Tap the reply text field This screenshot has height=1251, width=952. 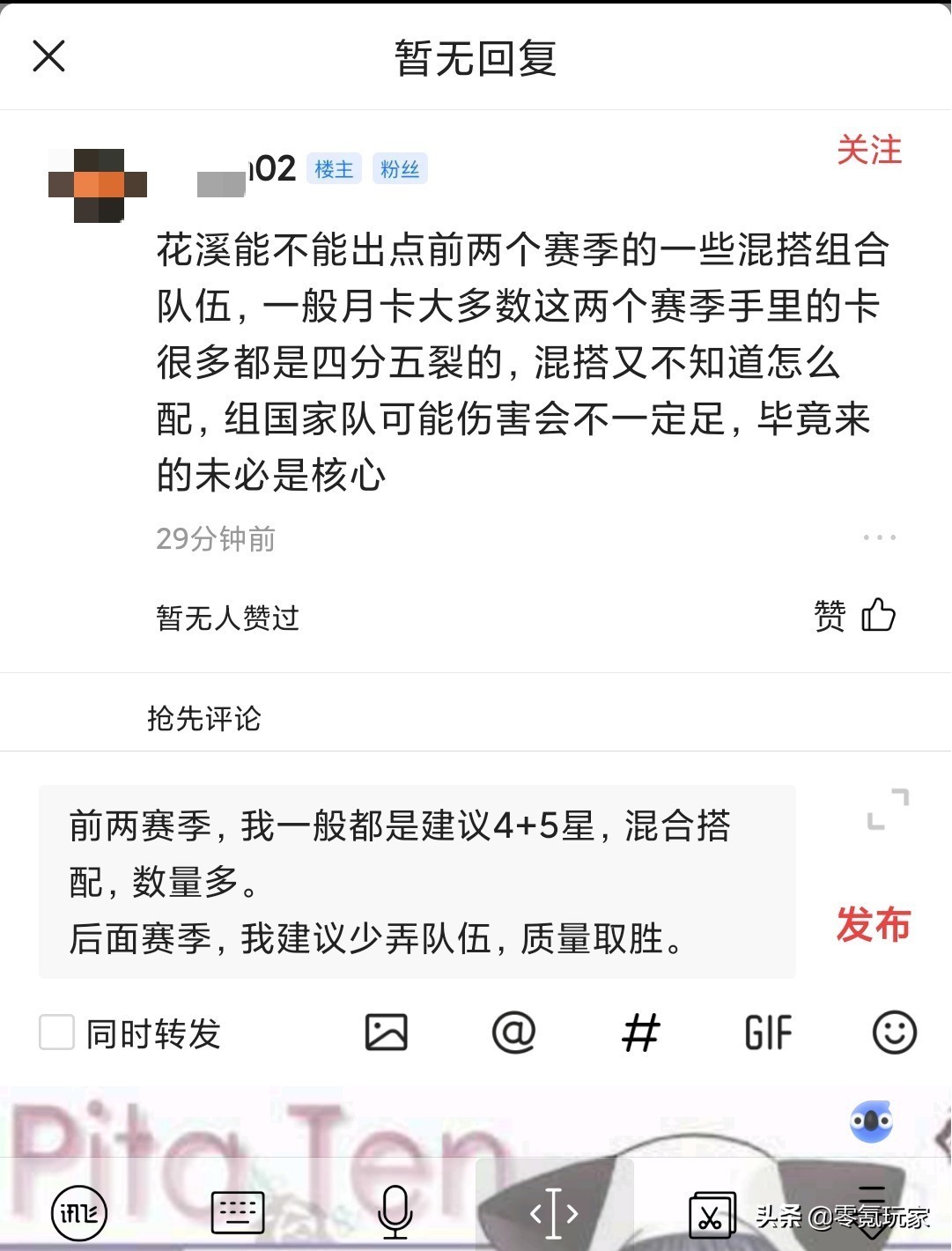pyautogui.click(x=417, y=882)
